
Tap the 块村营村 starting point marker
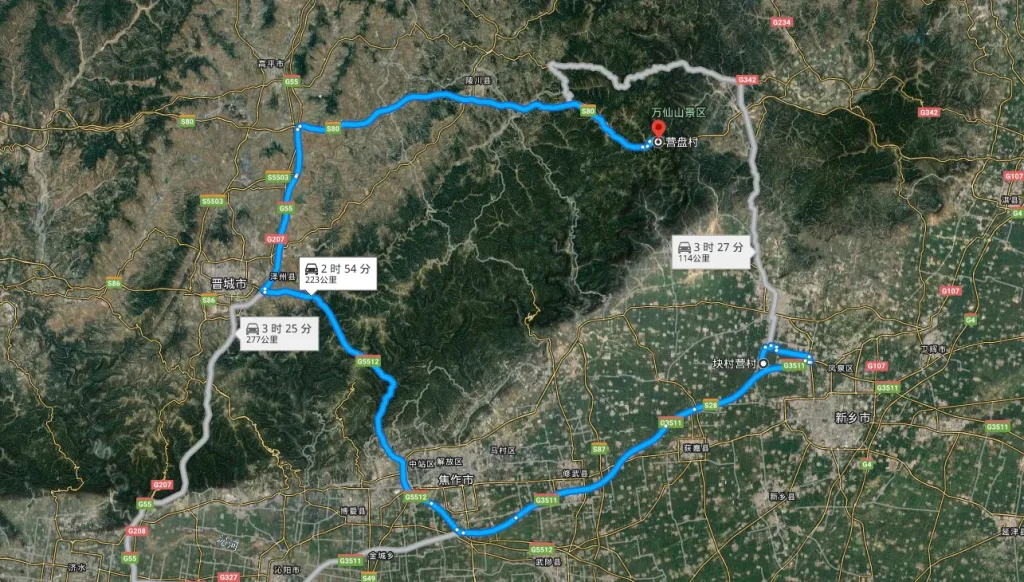(763, 365)
